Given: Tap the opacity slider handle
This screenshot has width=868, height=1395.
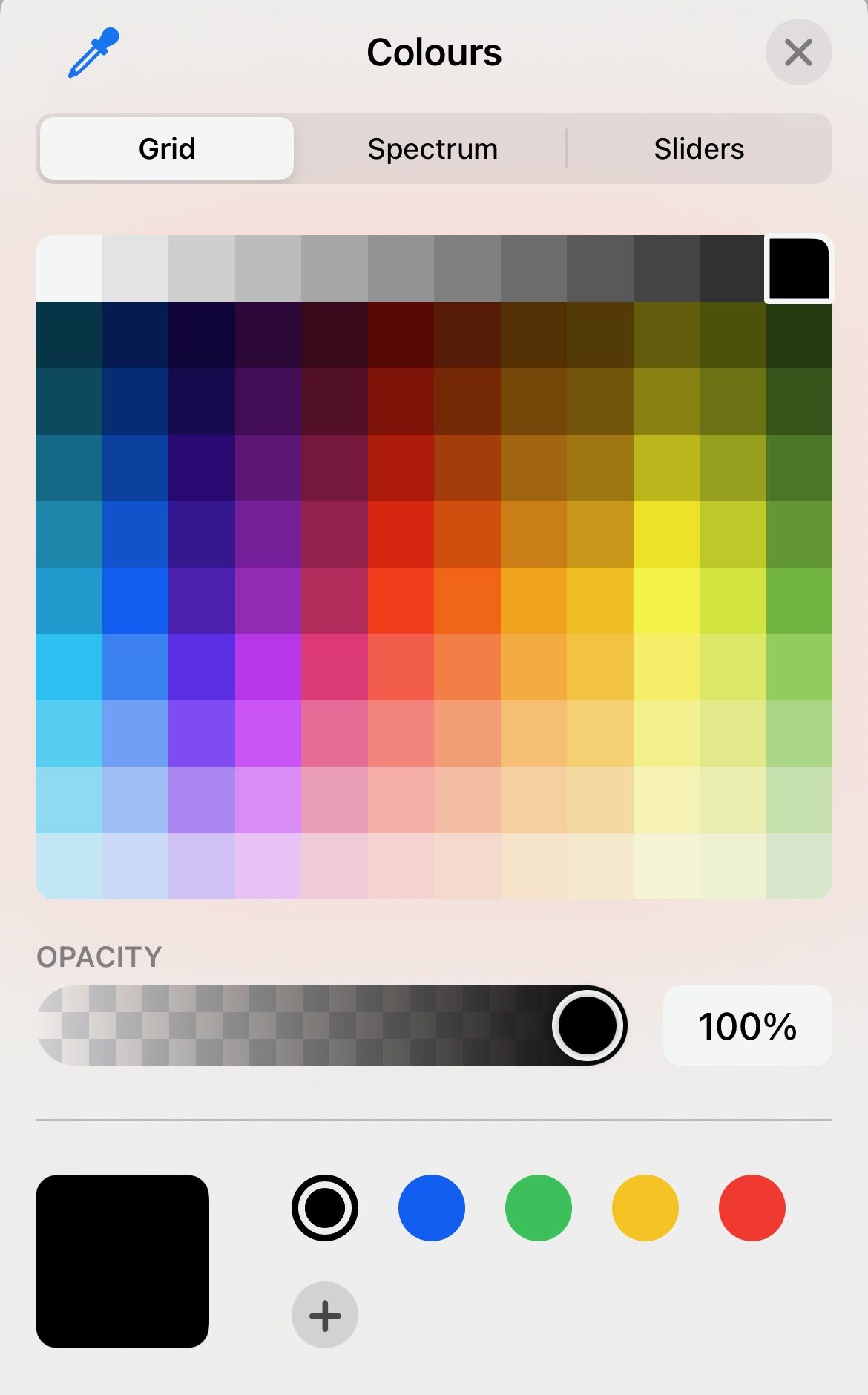Looking at the screenshot, I should coord(588,1025).
